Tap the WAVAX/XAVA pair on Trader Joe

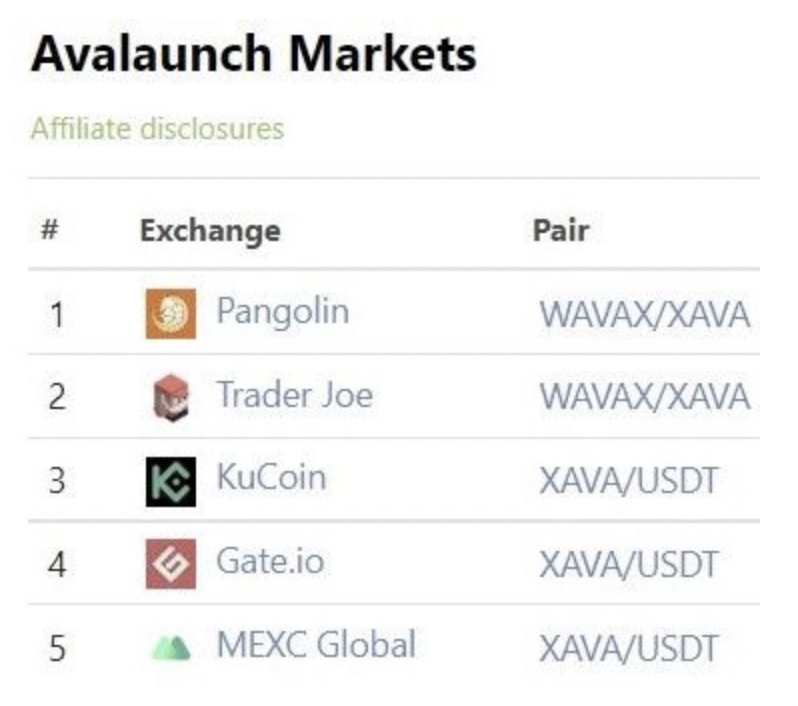644,397
